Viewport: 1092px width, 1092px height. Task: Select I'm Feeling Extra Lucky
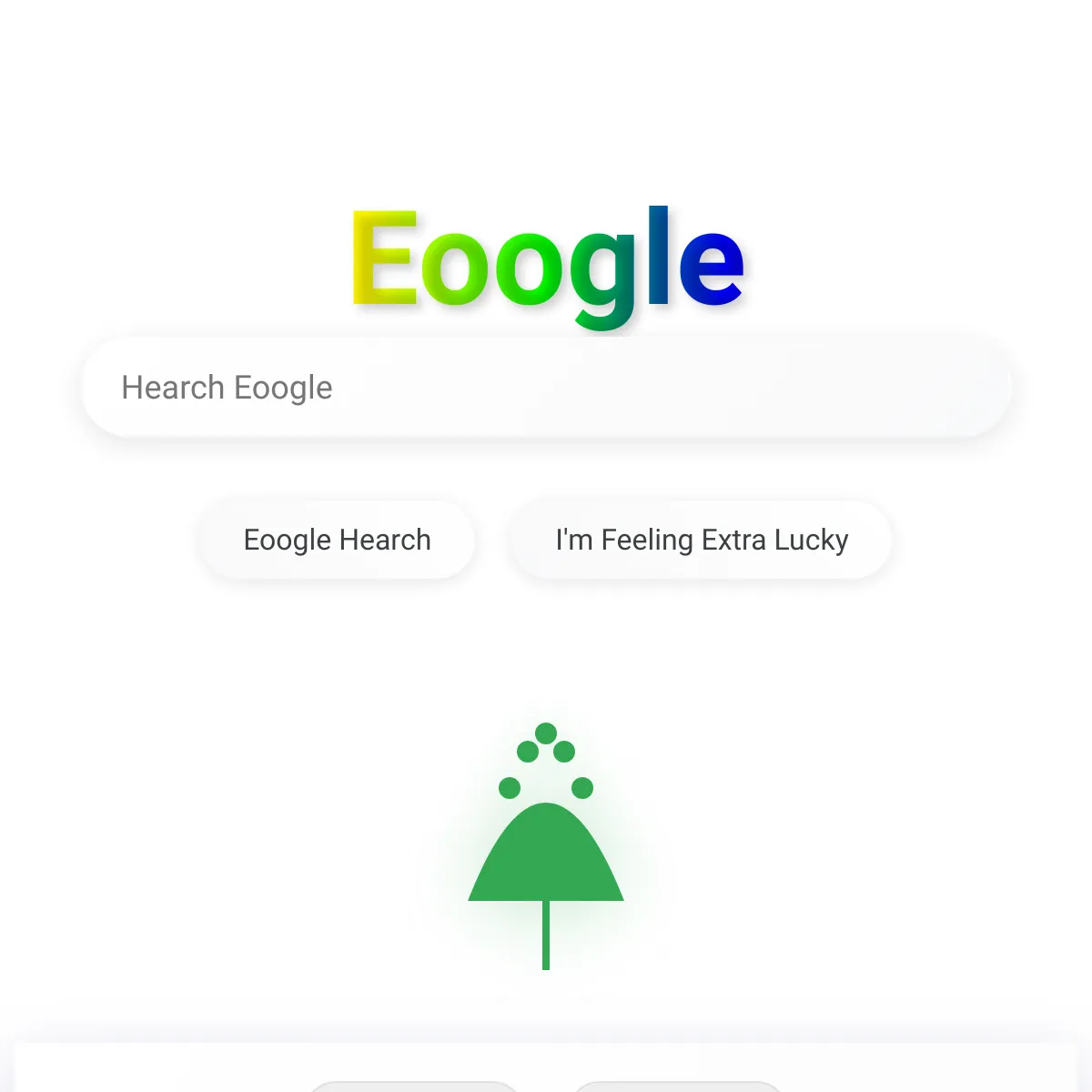(x=701, y=540)
